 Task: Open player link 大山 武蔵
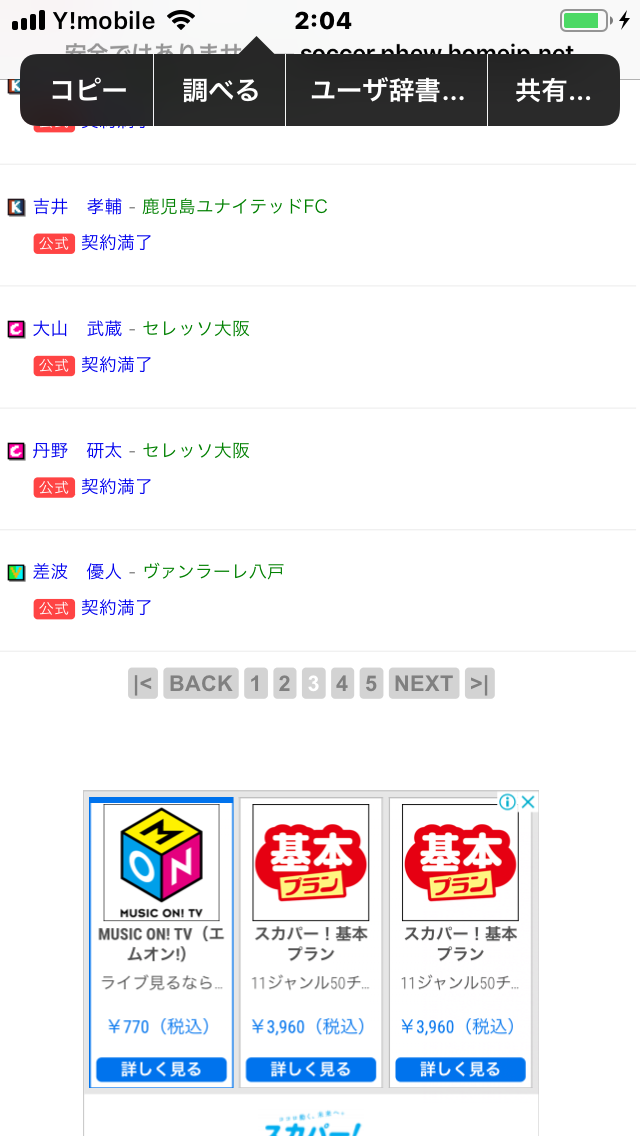tap(77, 329)
